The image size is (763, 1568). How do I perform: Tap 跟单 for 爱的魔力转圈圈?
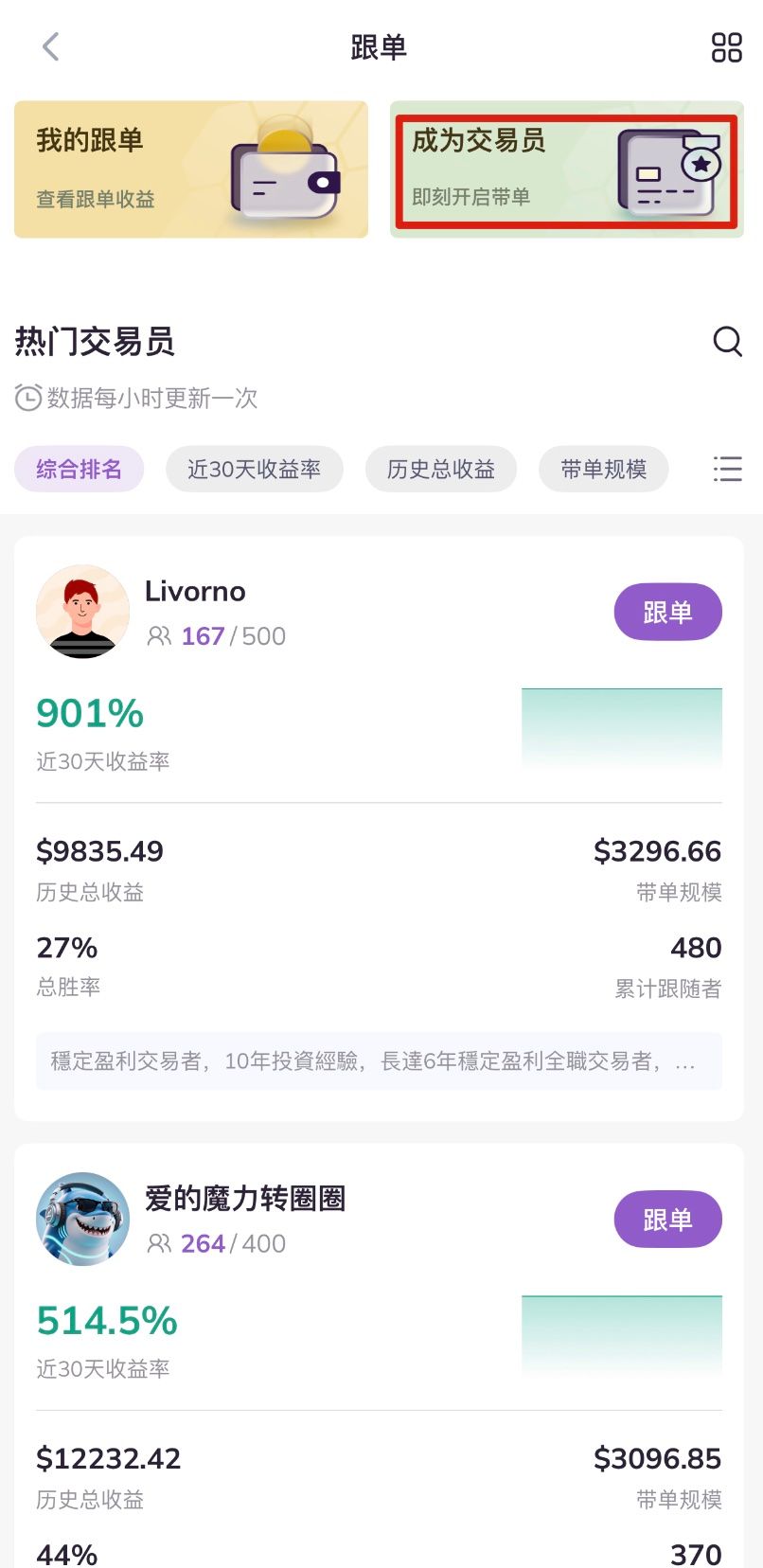click(667, 1220)
